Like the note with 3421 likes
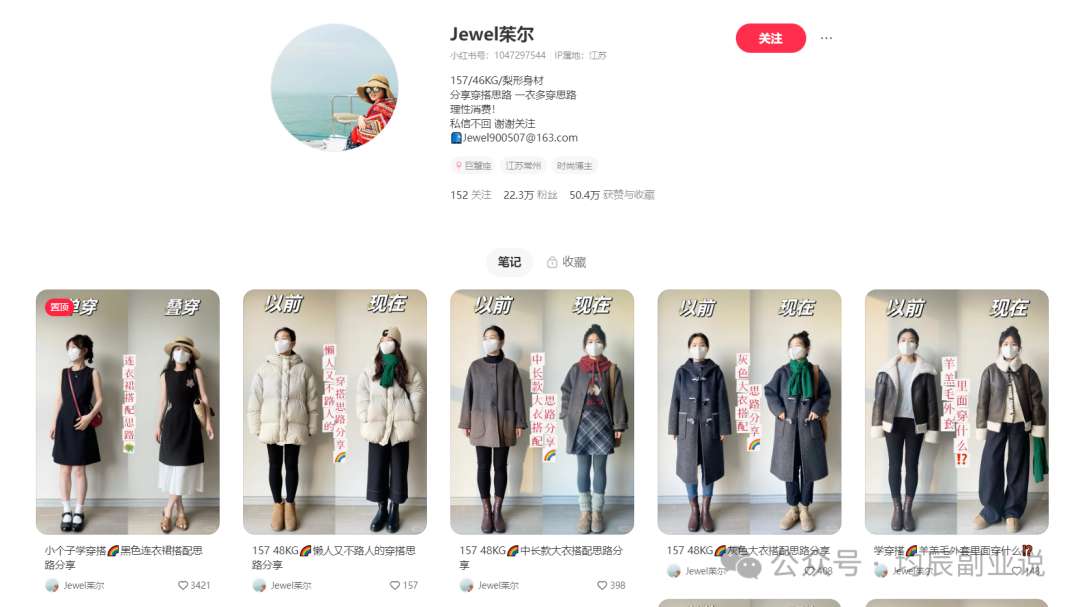1080x607 pixels. (x=183, y=586)
